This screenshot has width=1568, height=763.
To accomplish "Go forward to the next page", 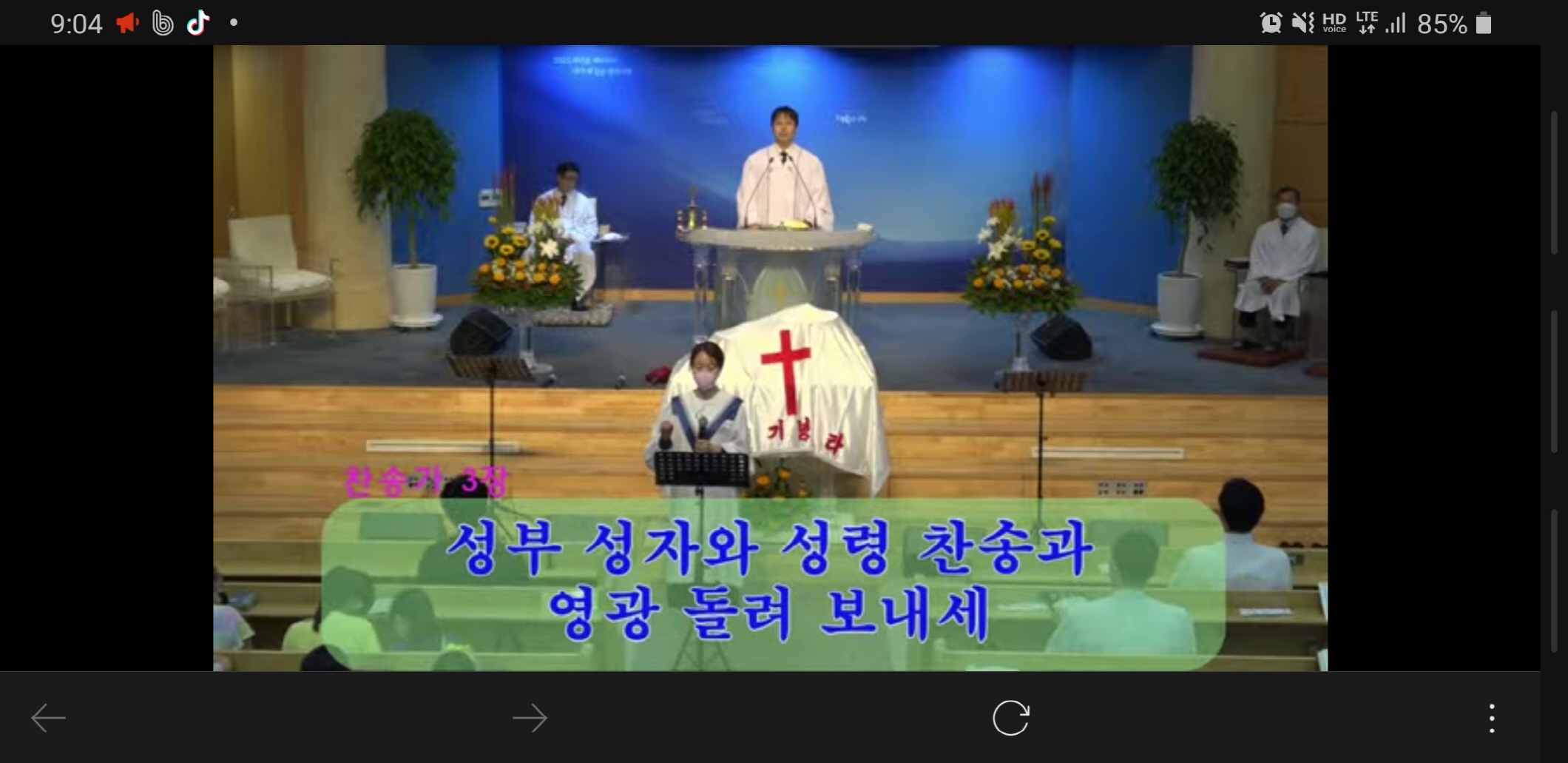I will click(x=530, y=718).
